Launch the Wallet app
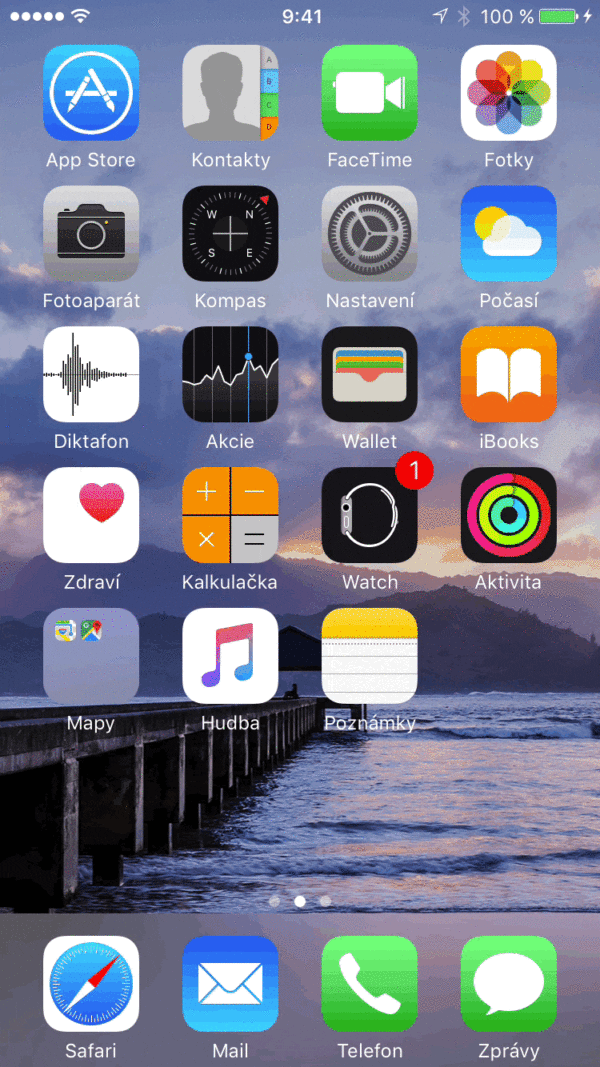This screenshot has height=1067, width=600. click(369, 375)
